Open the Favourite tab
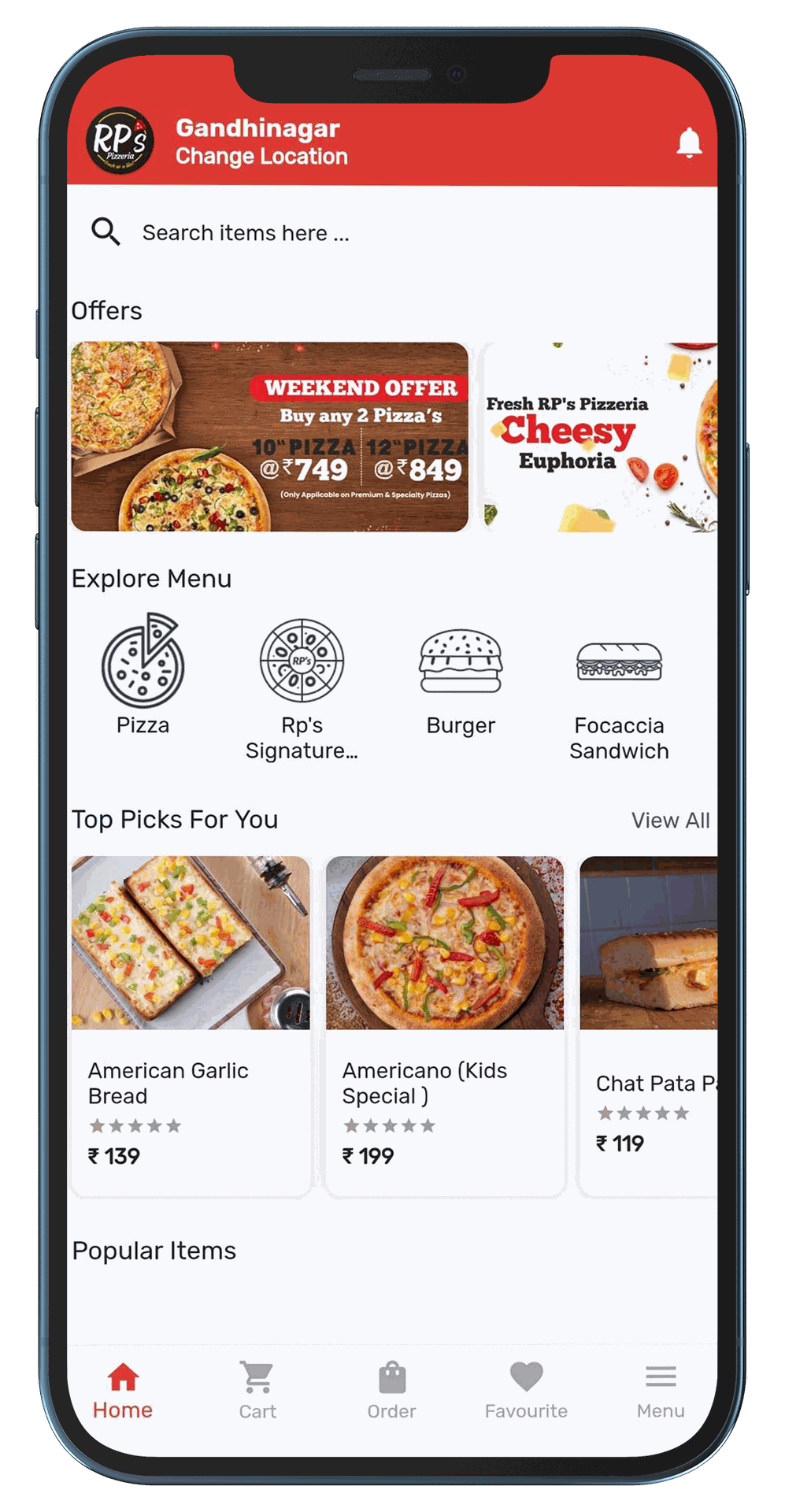This screenshot has height=1512, width=785. pos(526,1392)
